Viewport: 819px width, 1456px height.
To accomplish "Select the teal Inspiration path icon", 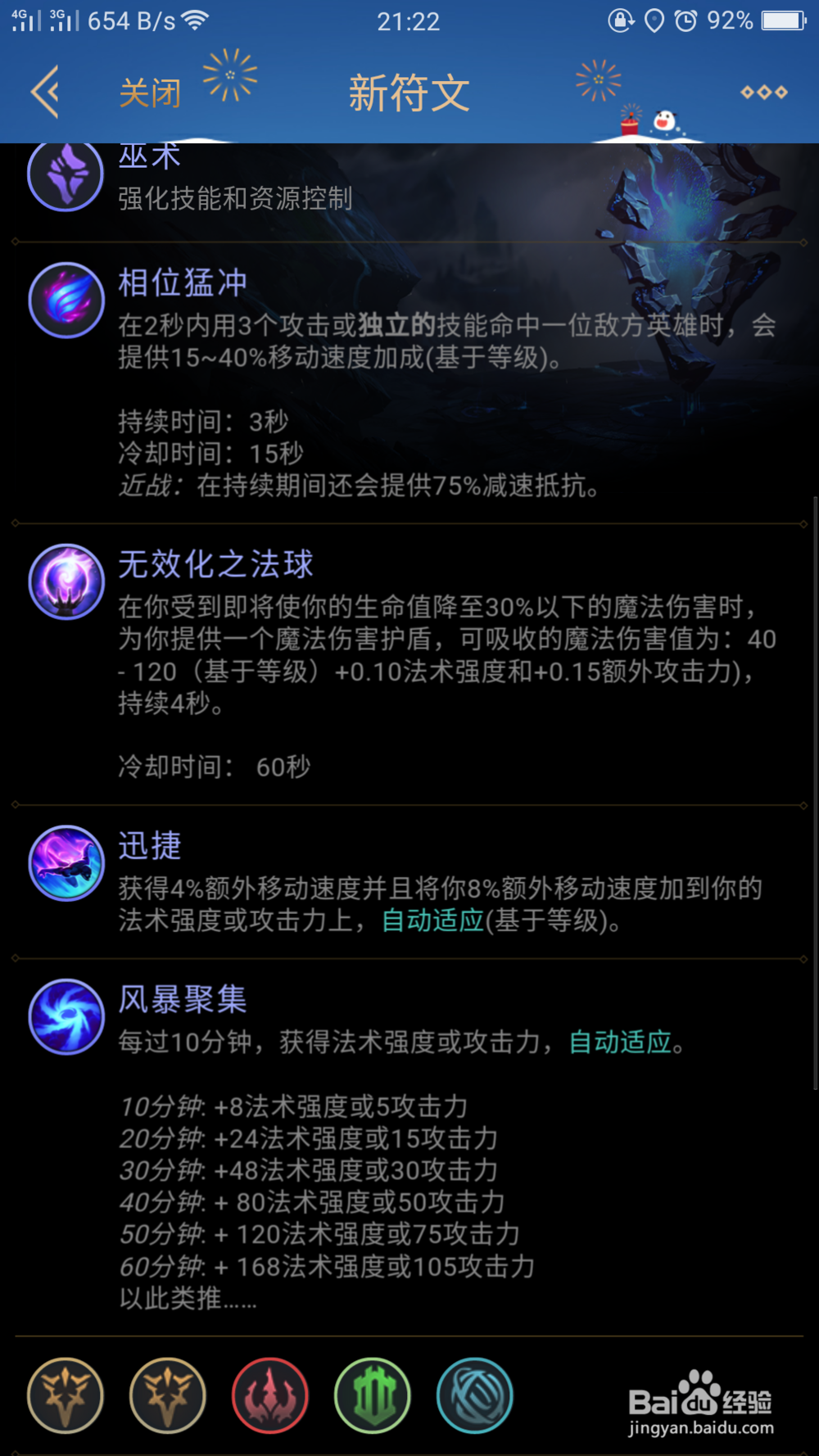I will [475, 1395].
